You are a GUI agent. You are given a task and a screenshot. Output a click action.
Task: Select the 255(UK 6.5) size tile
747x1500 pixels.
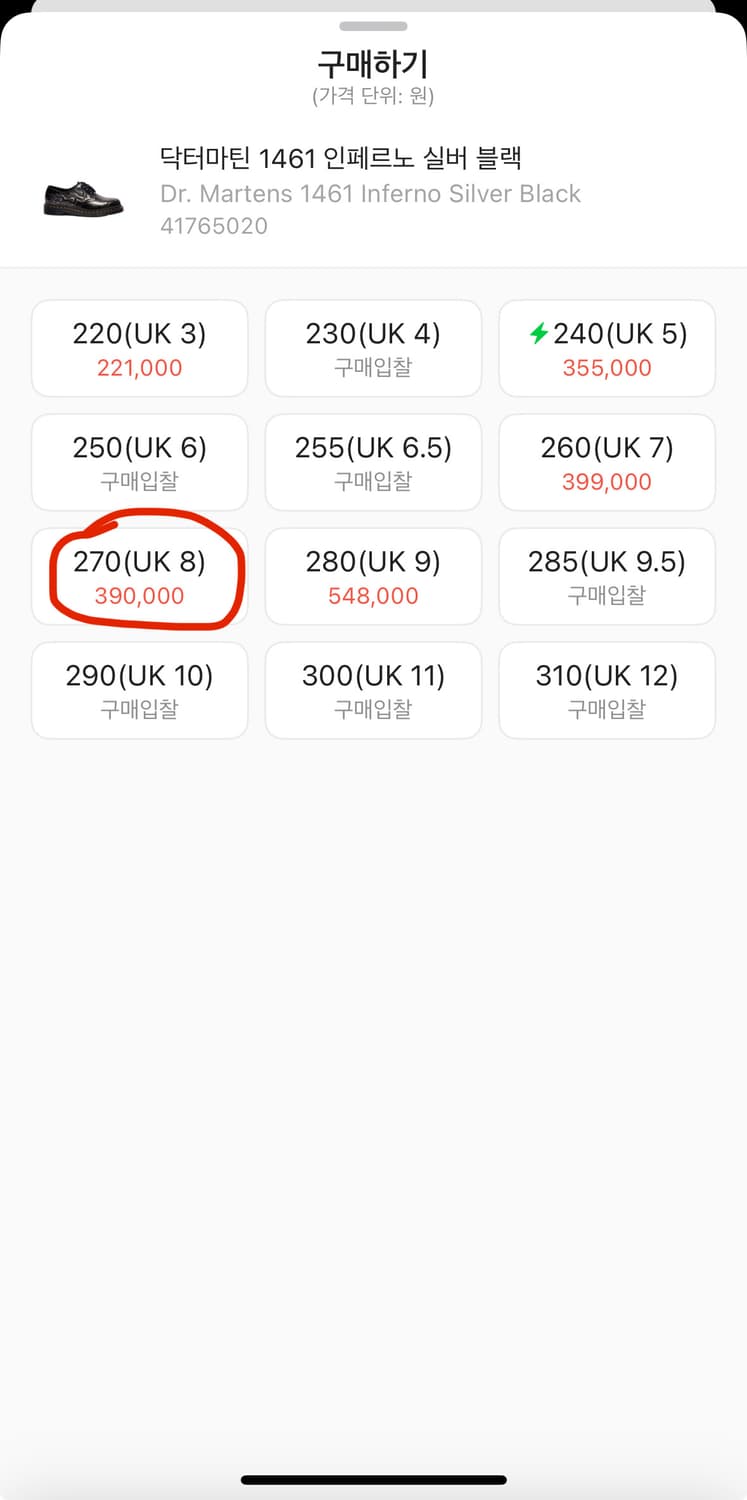coord(373,462)
